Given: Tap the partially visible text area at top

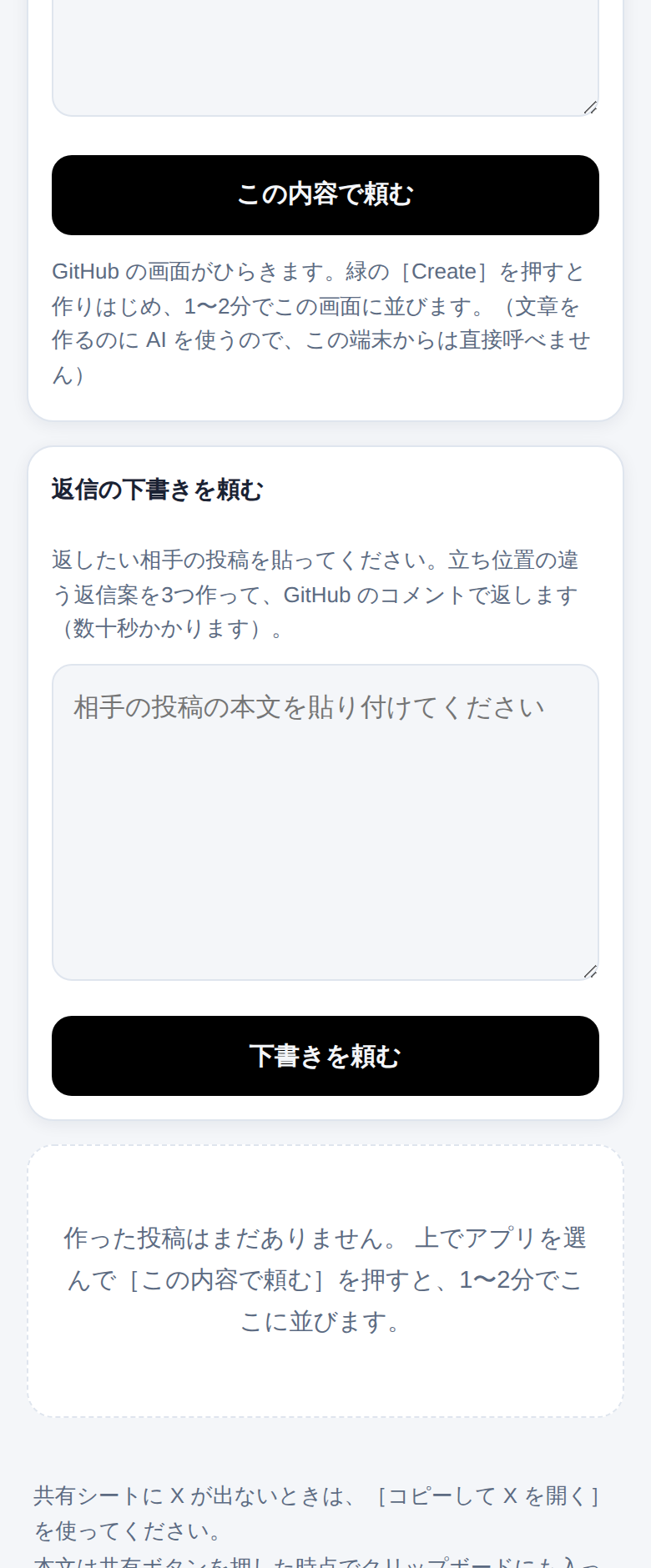Looking at the screenshot, I should [x=325, y=57].
